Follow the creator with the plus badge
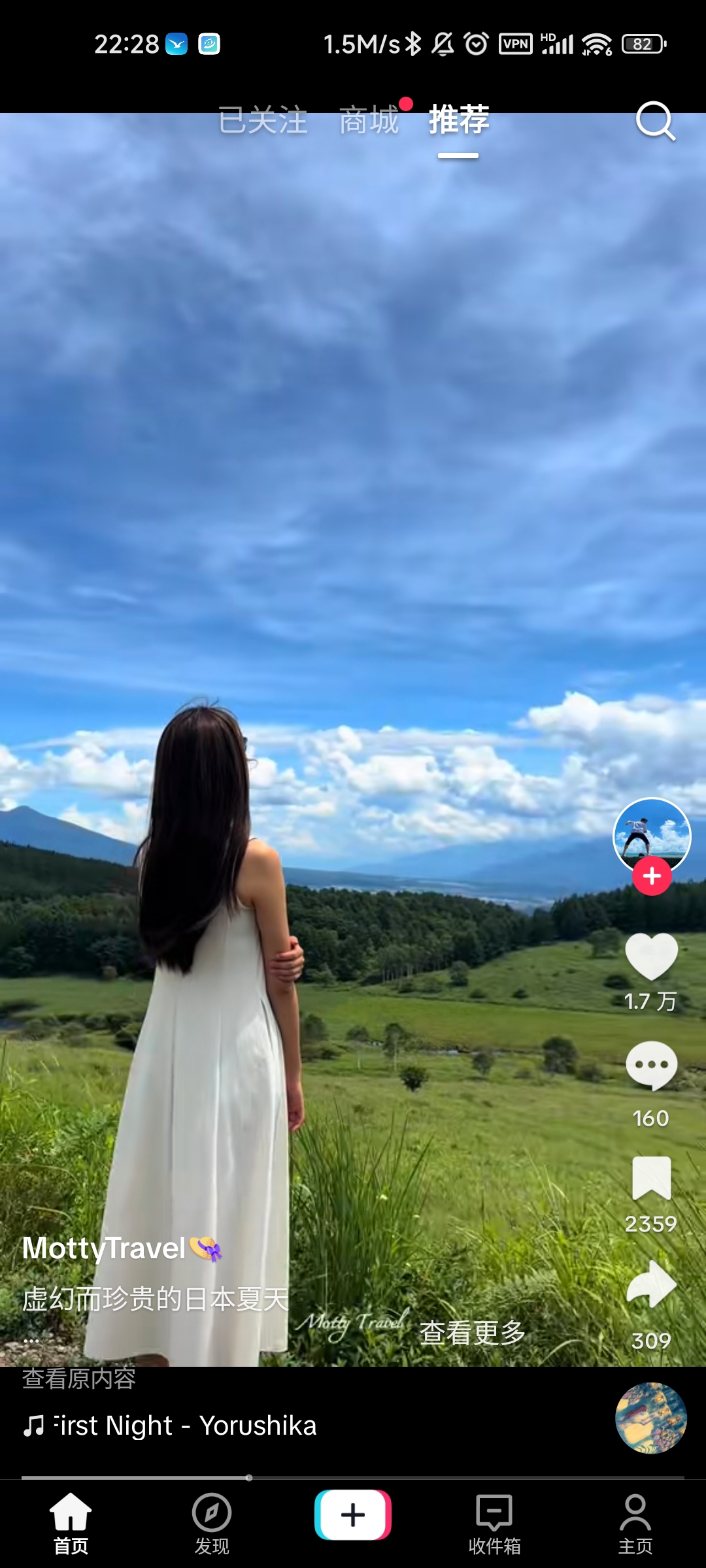This screenshot has width=706, height=1568. pos(652,876)
